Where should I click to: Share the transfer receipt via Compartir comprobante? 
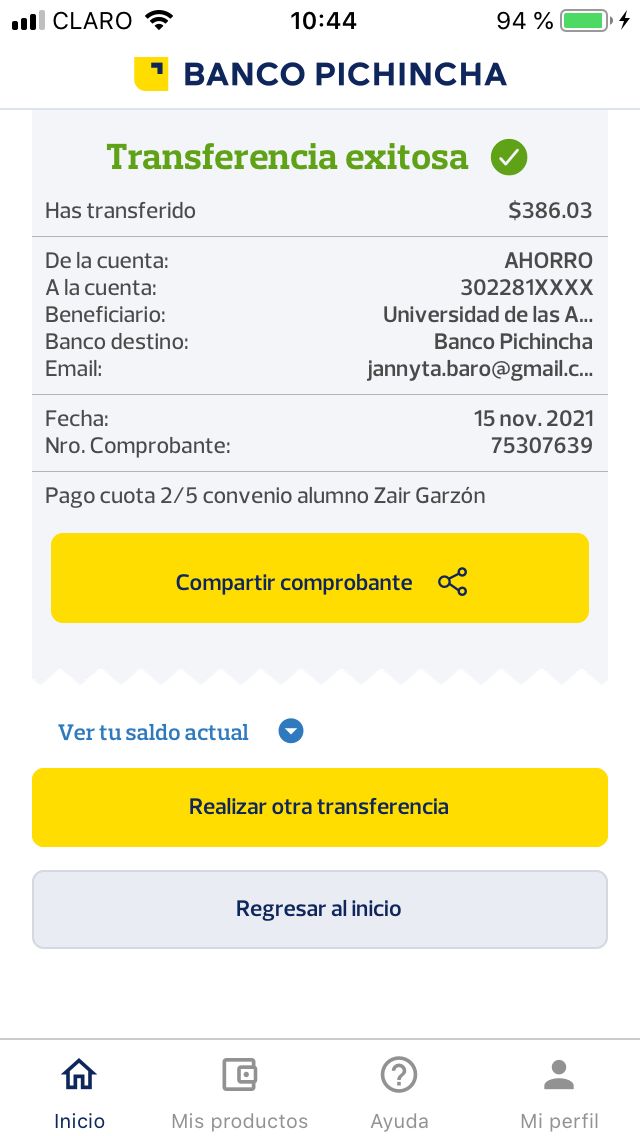tap(320, 578)
